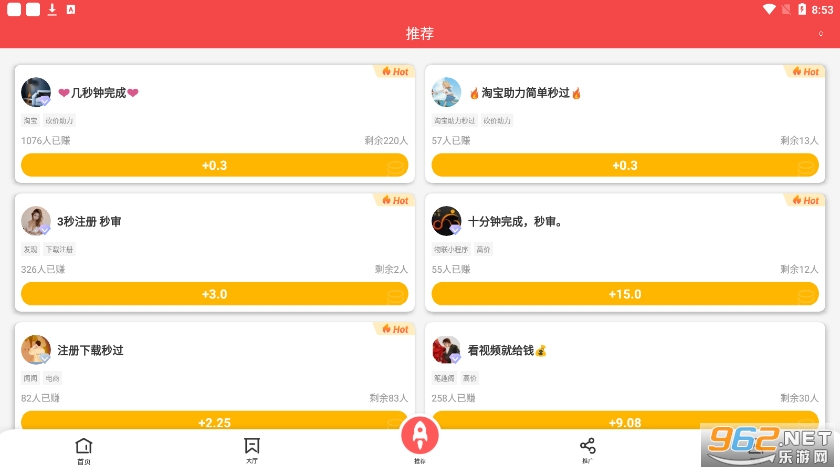Go to the 首页 home tab
Viewport: 840px width, 473px height.
pyautogui.click(x=84, y=449)
